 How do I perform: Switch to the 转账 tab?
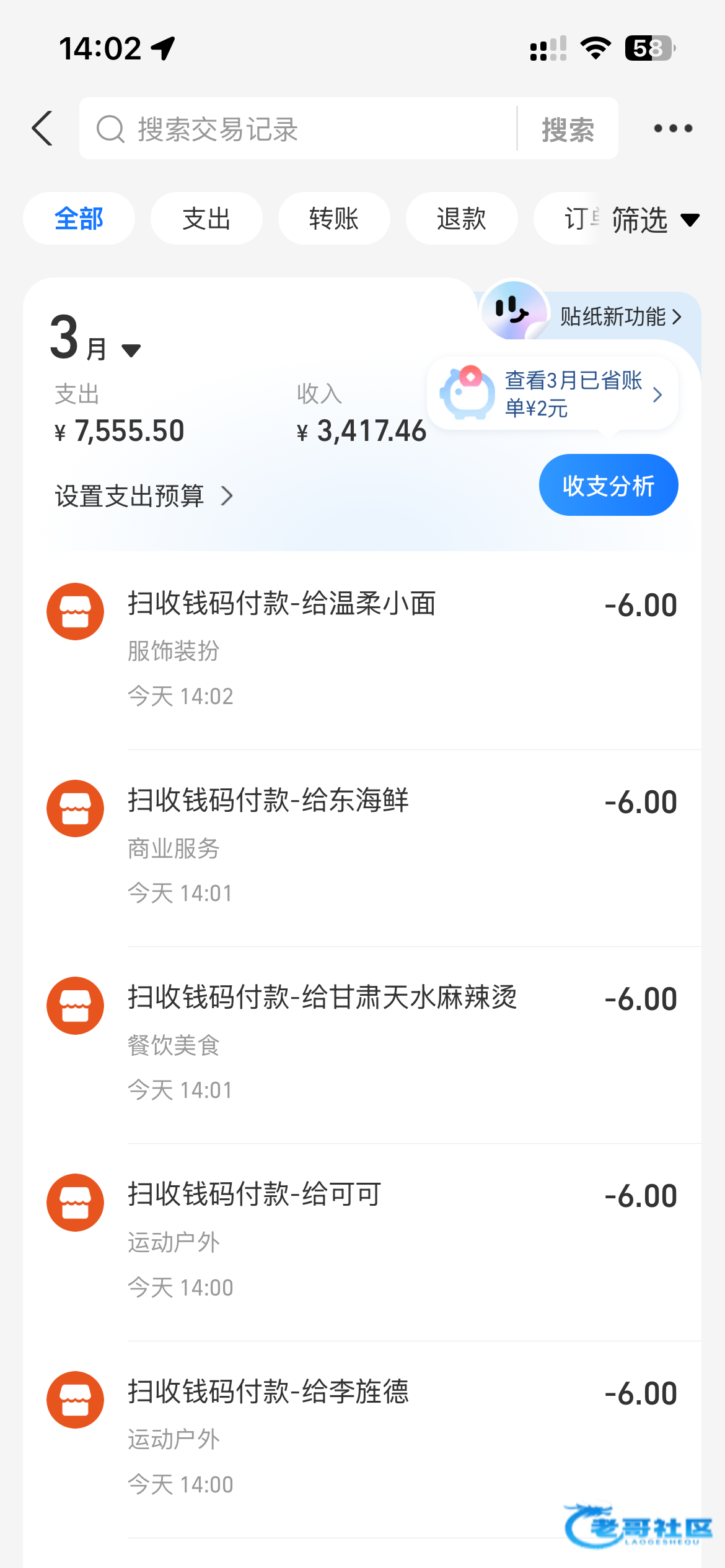click(334, 219)
